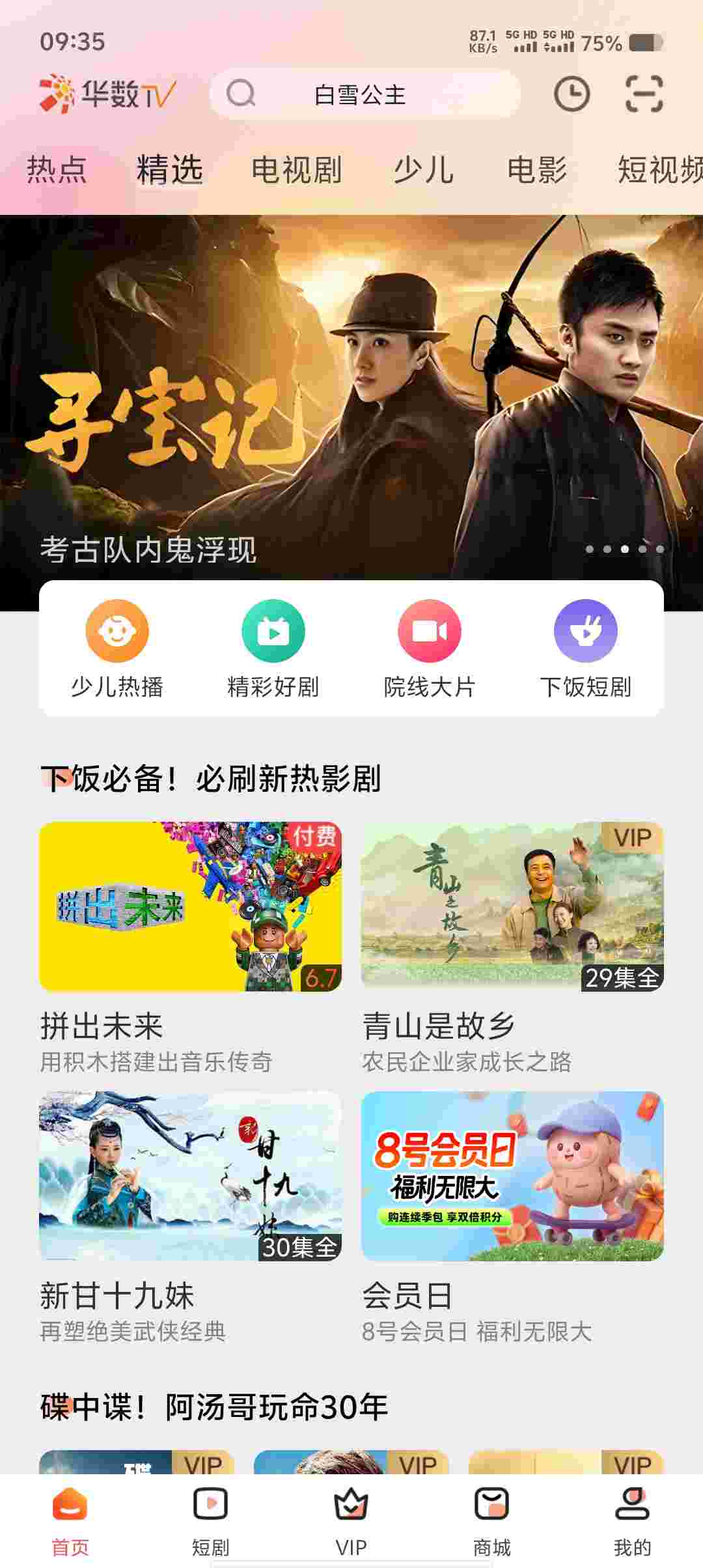
Task: Open 下饭短剧 shortcut
Action: (586, 649)
